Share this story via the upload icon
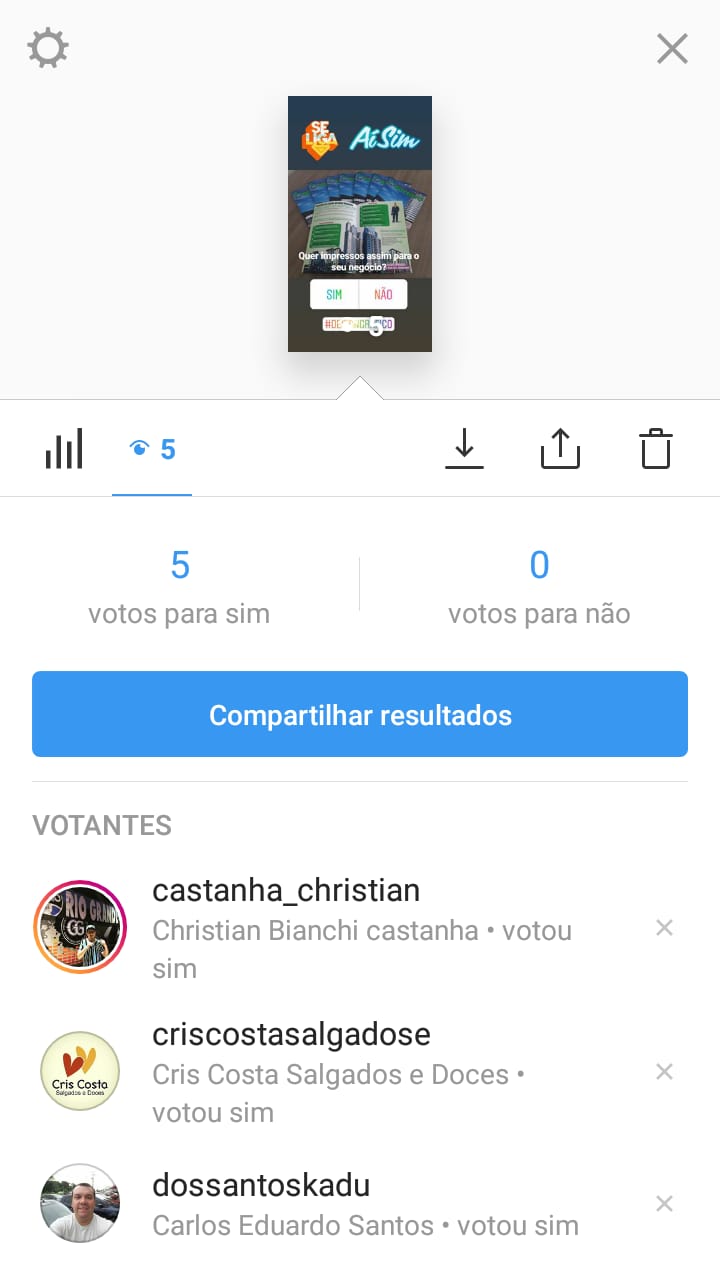 coord(560,450)
